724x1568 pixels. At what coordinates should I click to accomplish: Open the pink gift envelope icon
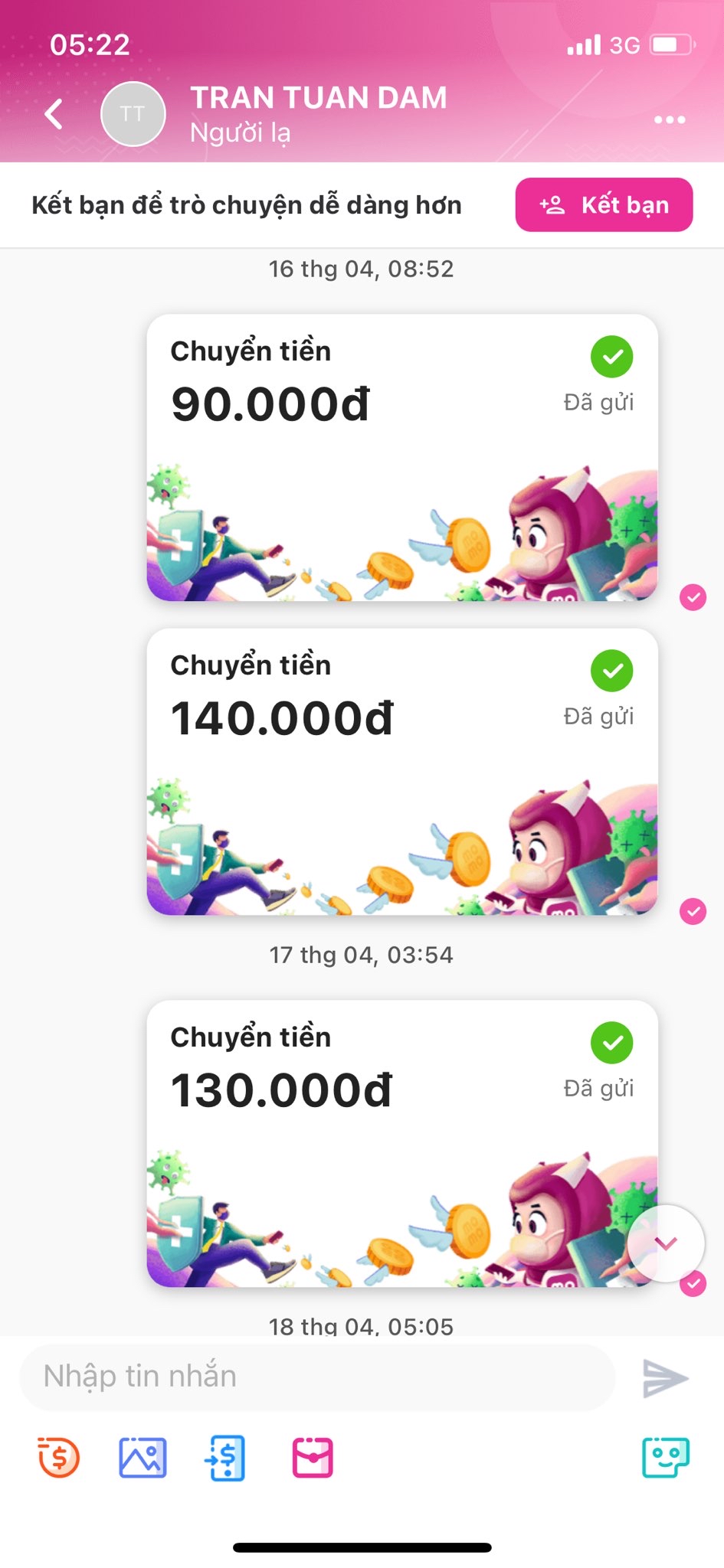pos(313,1458)
